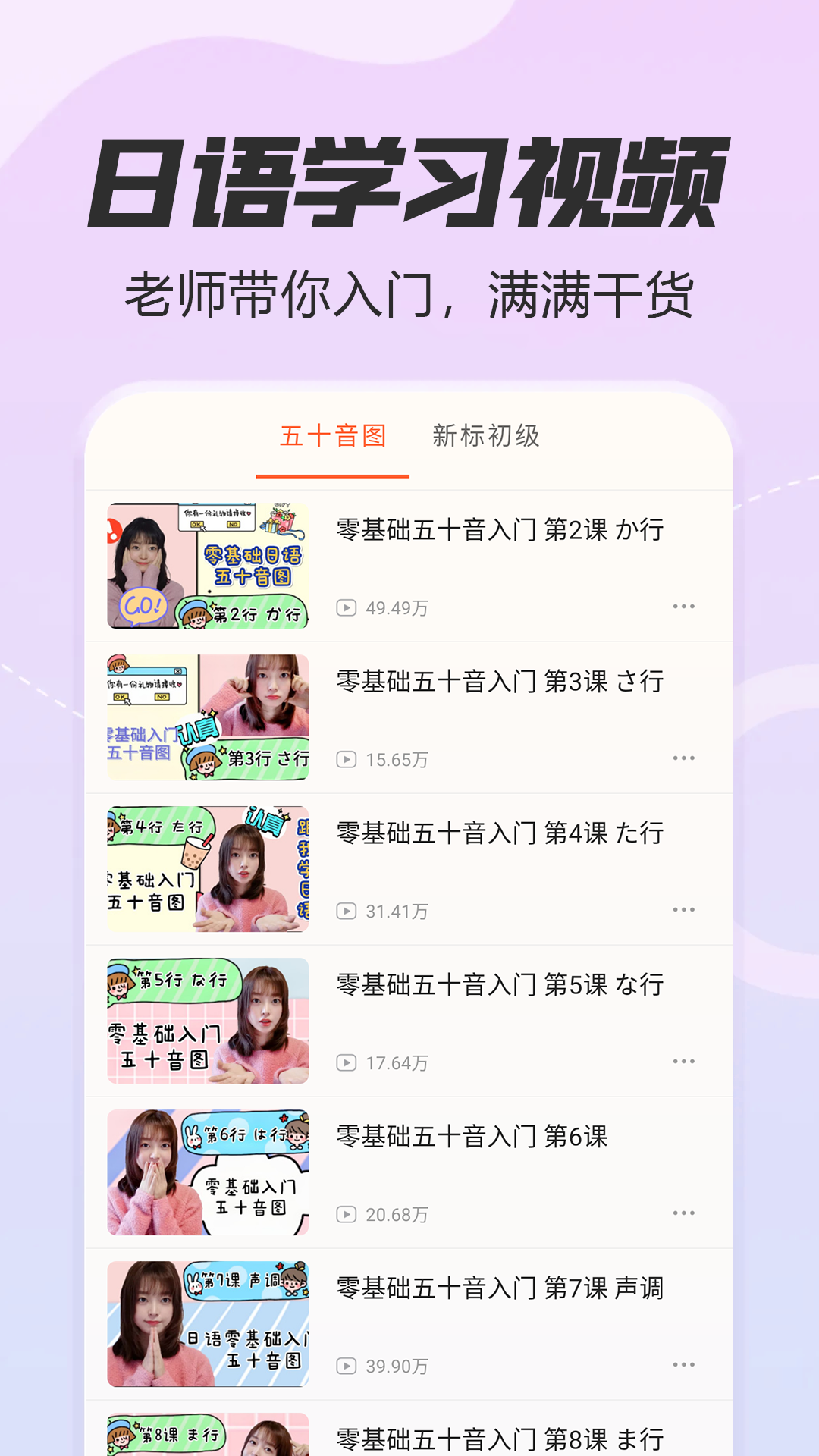Viewport: 819px width, 1456px height.
Task: Open the ellipsis menu for 第4课 た行
Action: (x=684, y=908)
